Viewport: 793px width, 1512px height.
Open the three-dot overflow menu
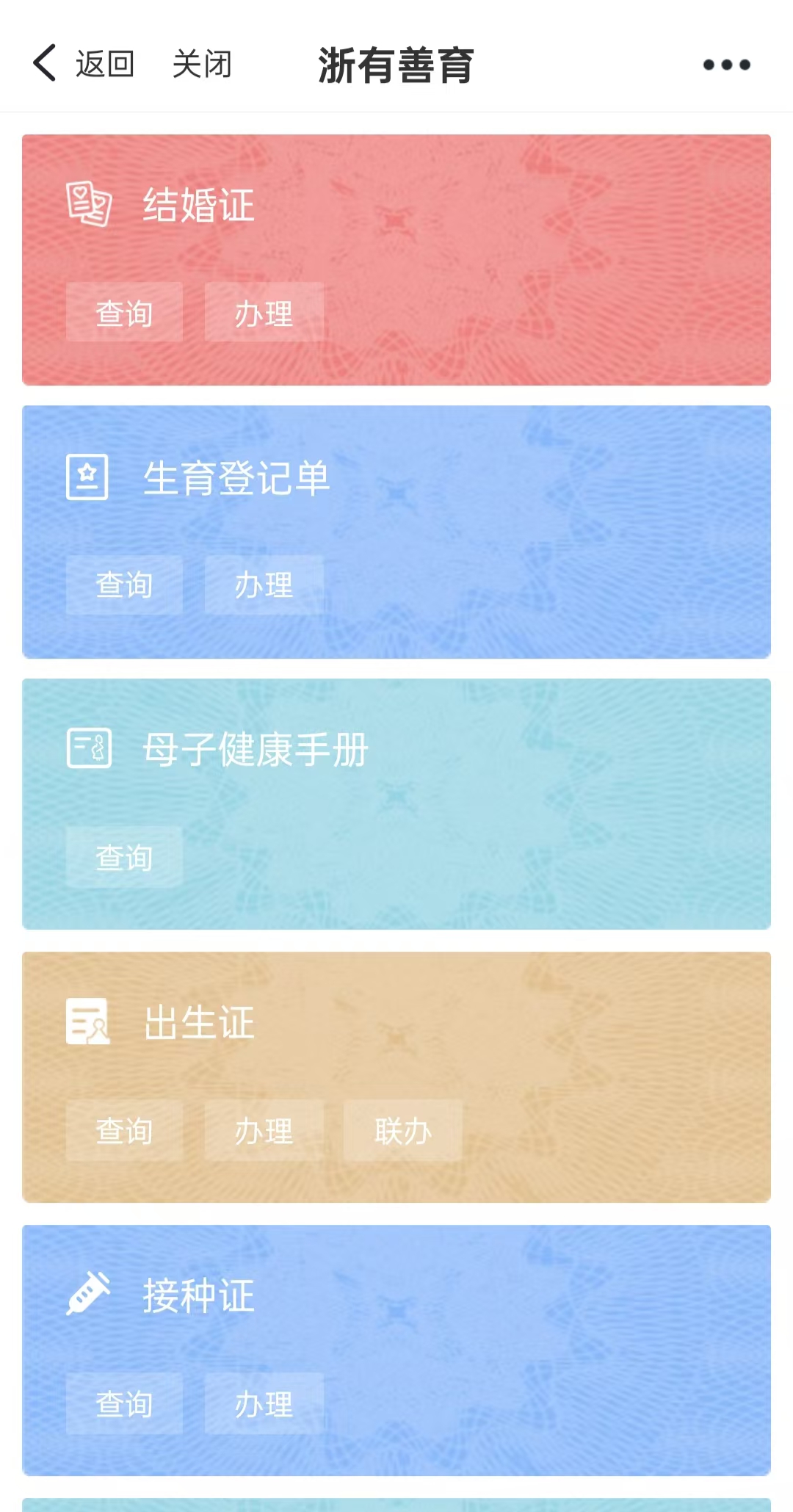pos(726,65)
